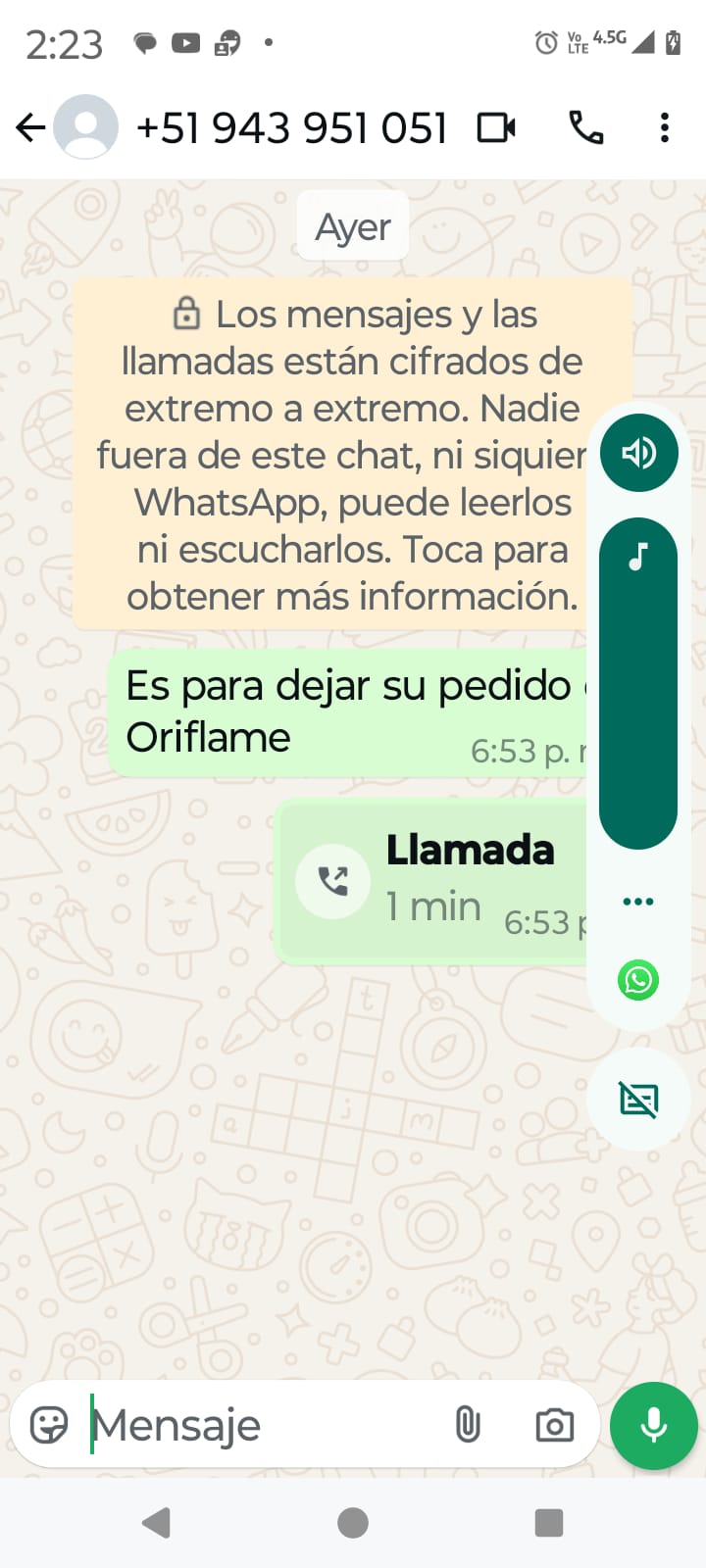Screen dimensions: 706x1568
Task: Go to the home screen
Action: coord(353,1523)
